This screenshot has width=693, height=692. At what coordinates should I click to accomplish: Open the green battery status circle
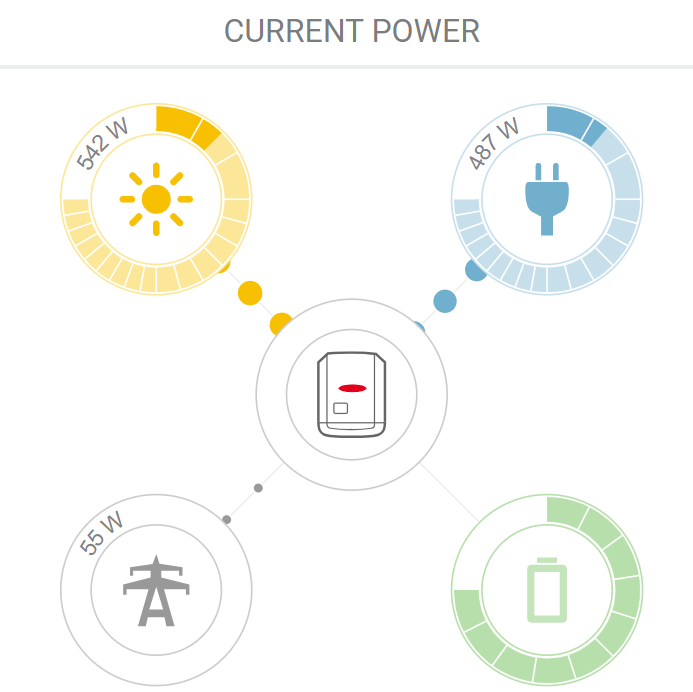click(546, 590)
